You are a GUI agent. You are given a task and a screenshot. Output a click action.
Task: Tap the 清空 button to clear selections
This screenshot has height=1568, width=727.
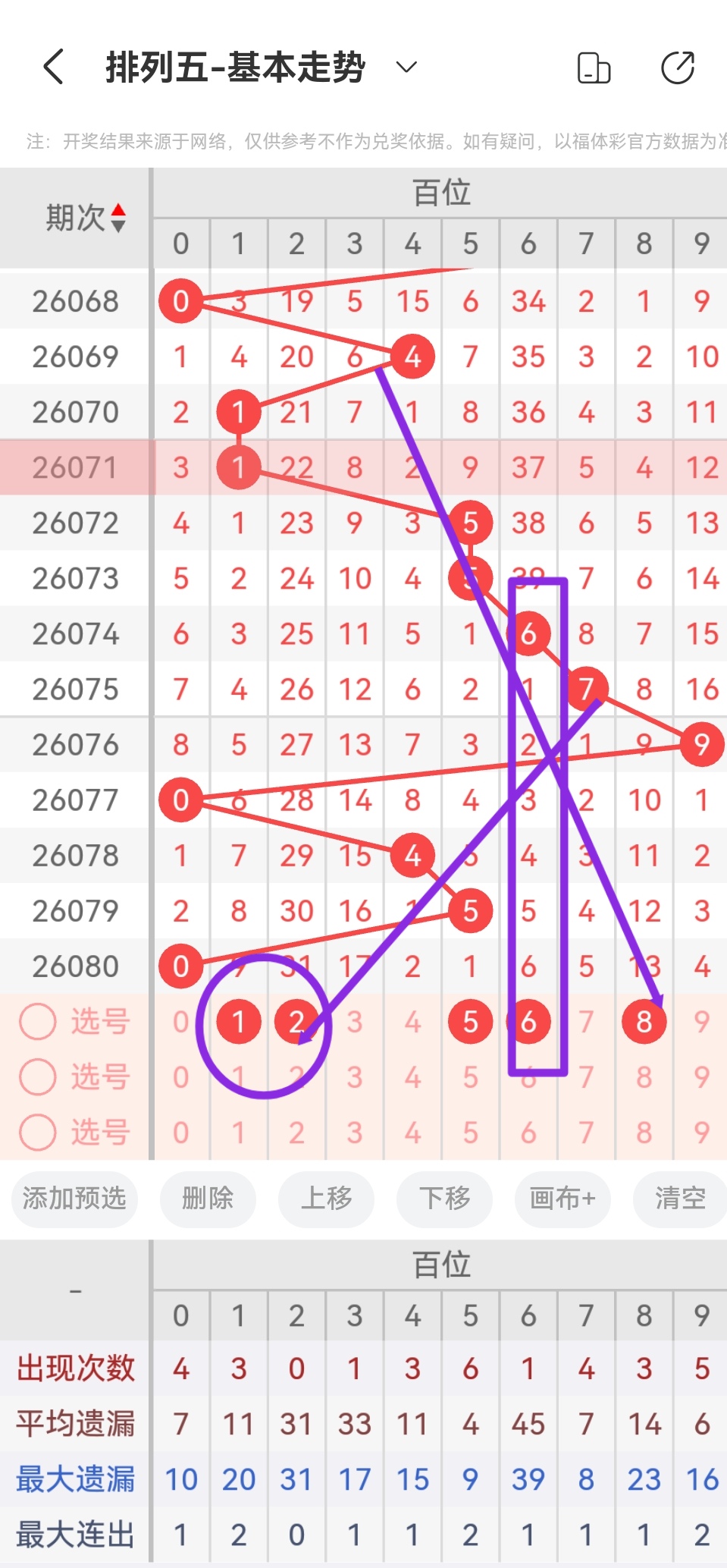(x=679, y=1199)
